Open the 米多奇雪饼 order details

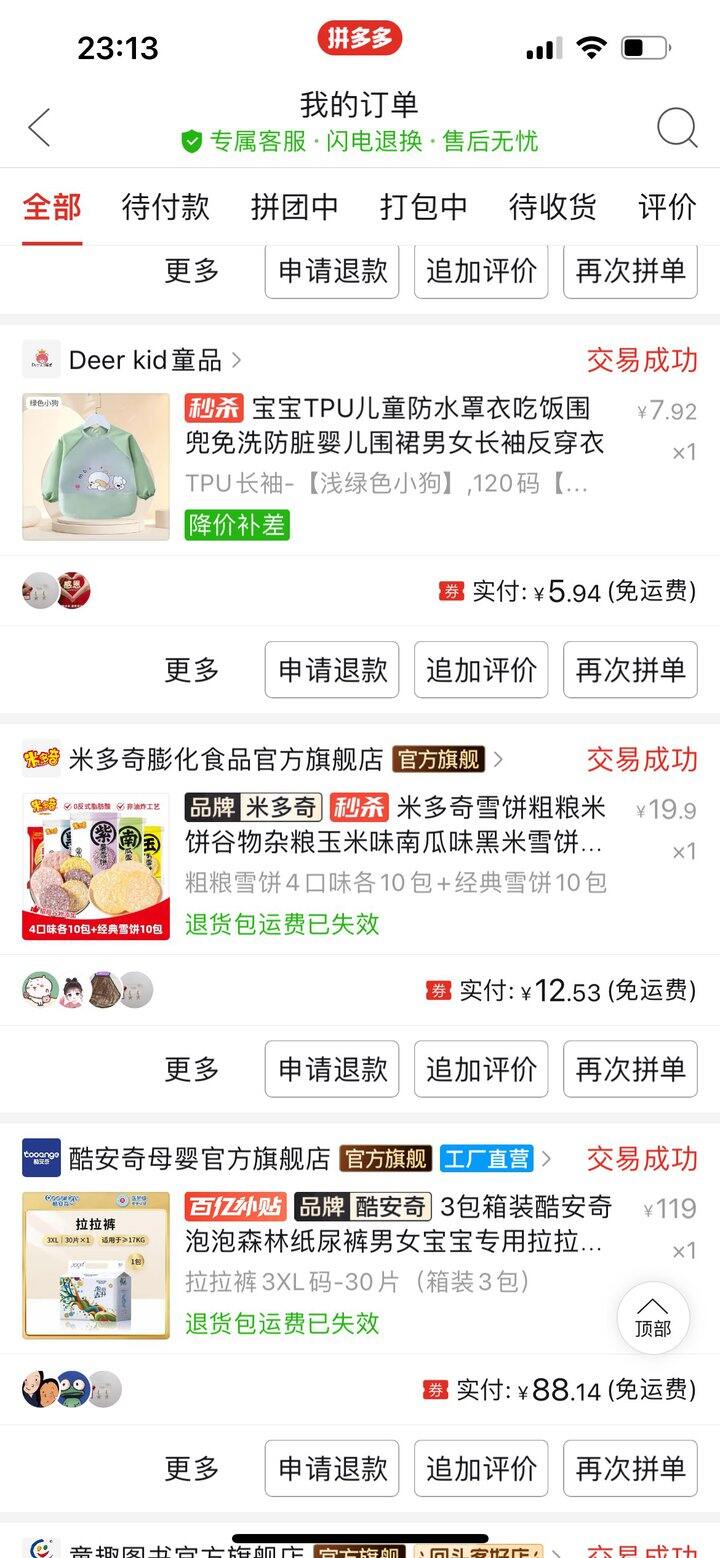[x=394, y=824]
